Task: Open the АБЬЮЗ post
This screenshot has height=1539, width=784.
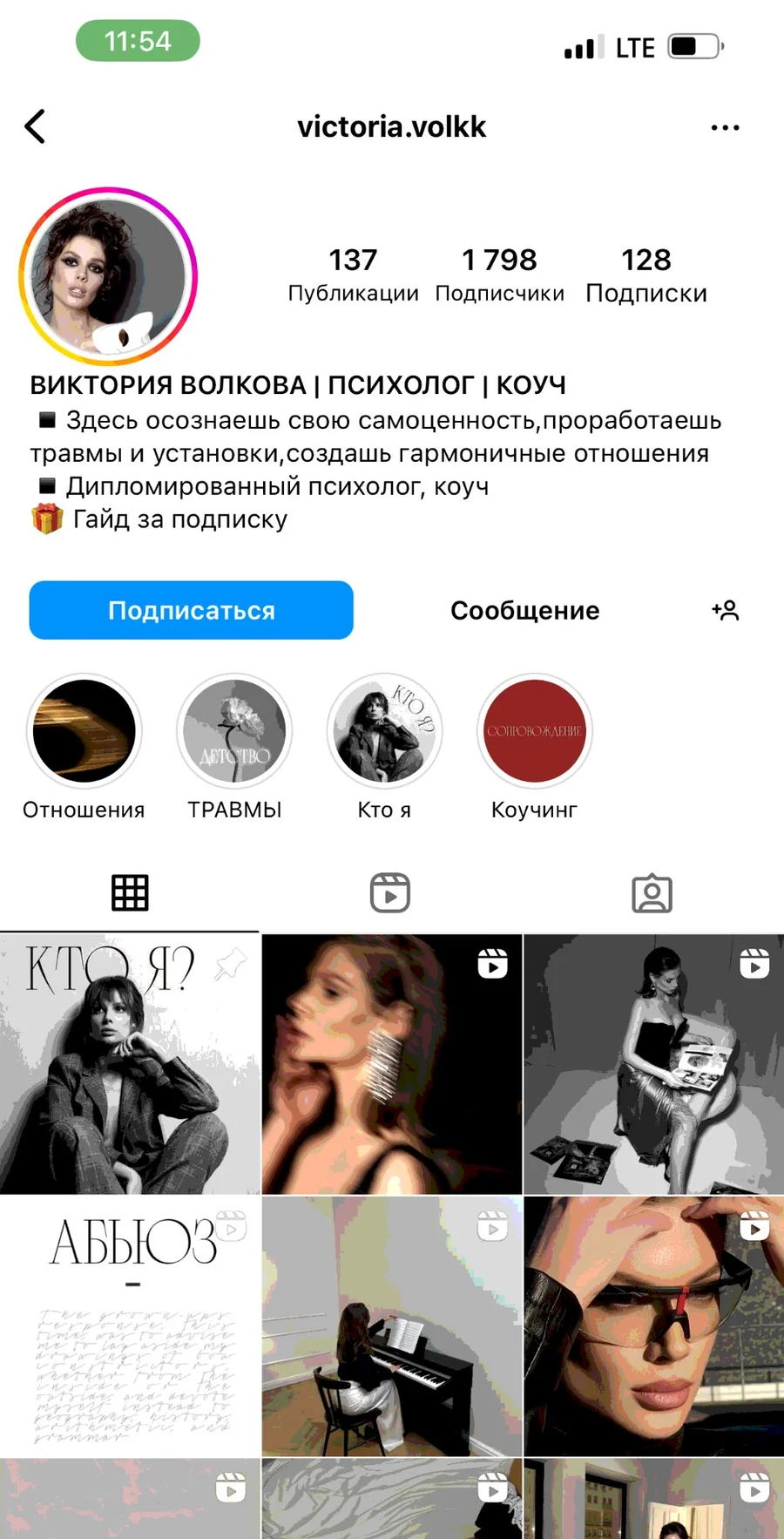Action: click(130, 1326)
